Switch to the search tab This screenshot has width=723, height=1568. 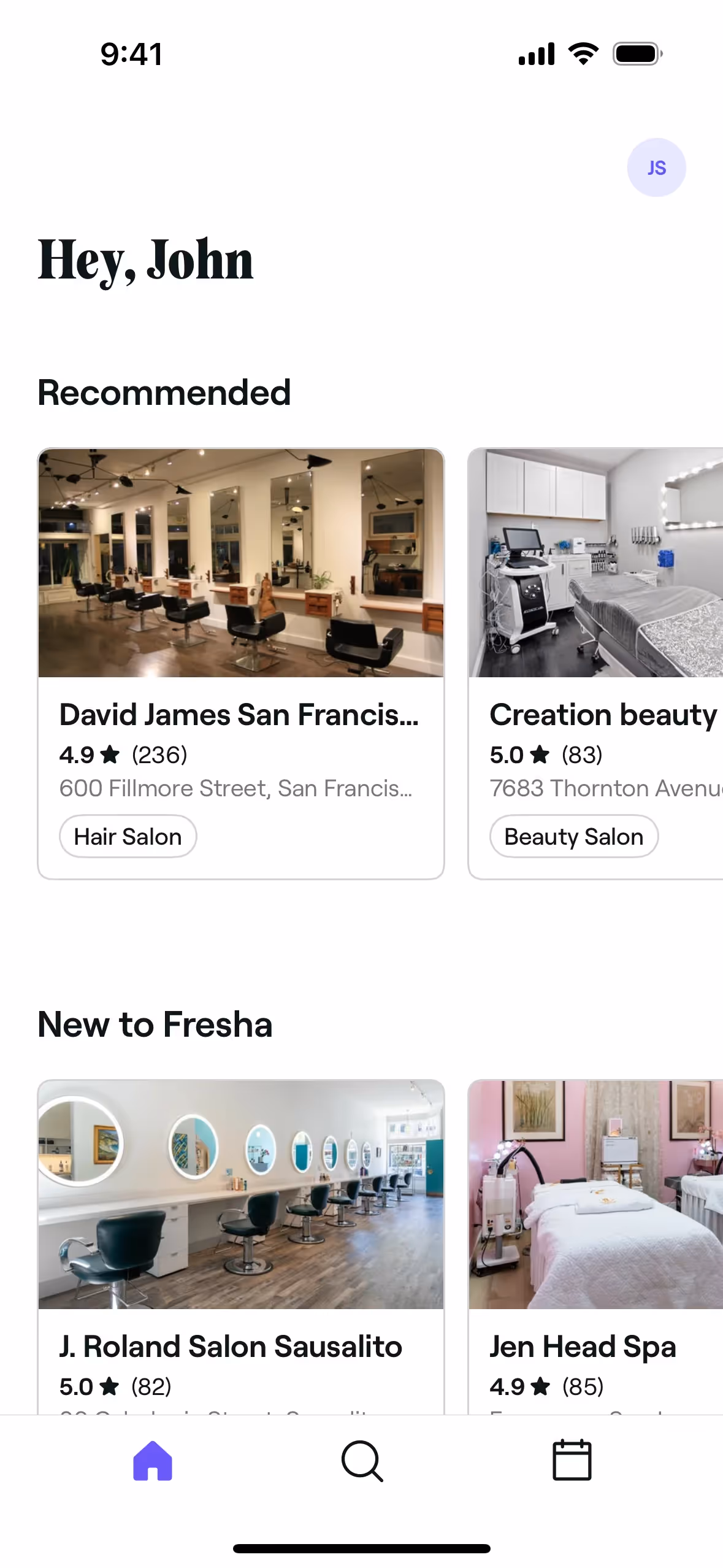click(362, 1461)
